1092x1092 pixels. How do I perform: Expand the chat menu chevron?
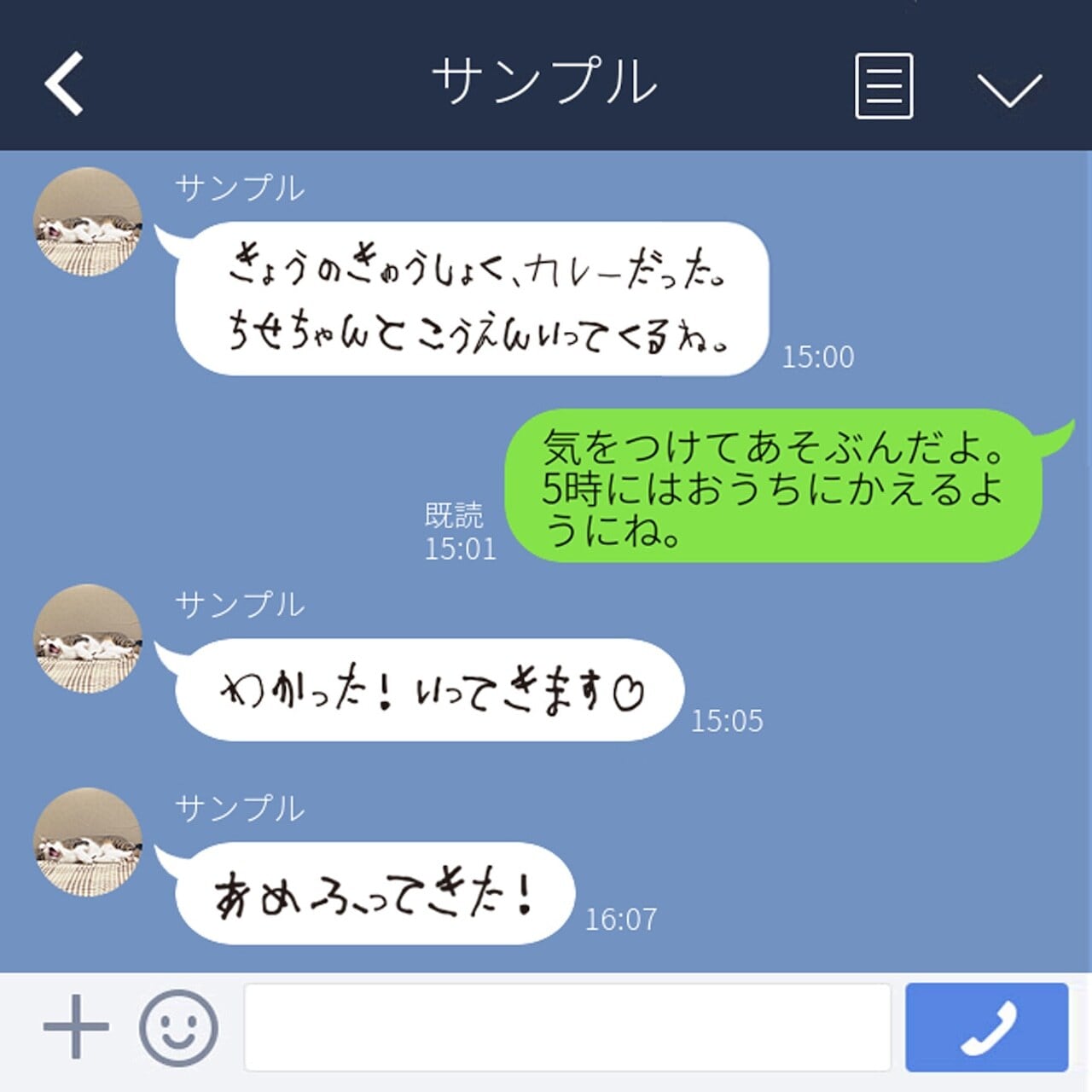tap(1009, 88)
